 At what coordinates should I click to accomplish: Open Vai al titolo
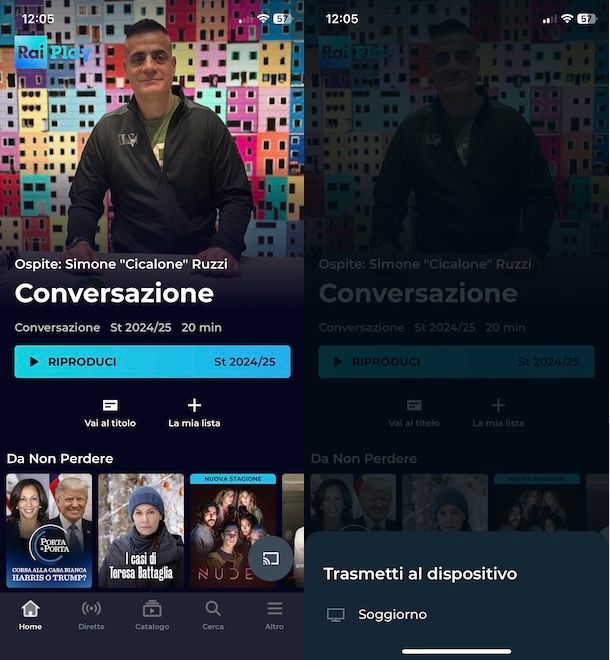point(110,412)
